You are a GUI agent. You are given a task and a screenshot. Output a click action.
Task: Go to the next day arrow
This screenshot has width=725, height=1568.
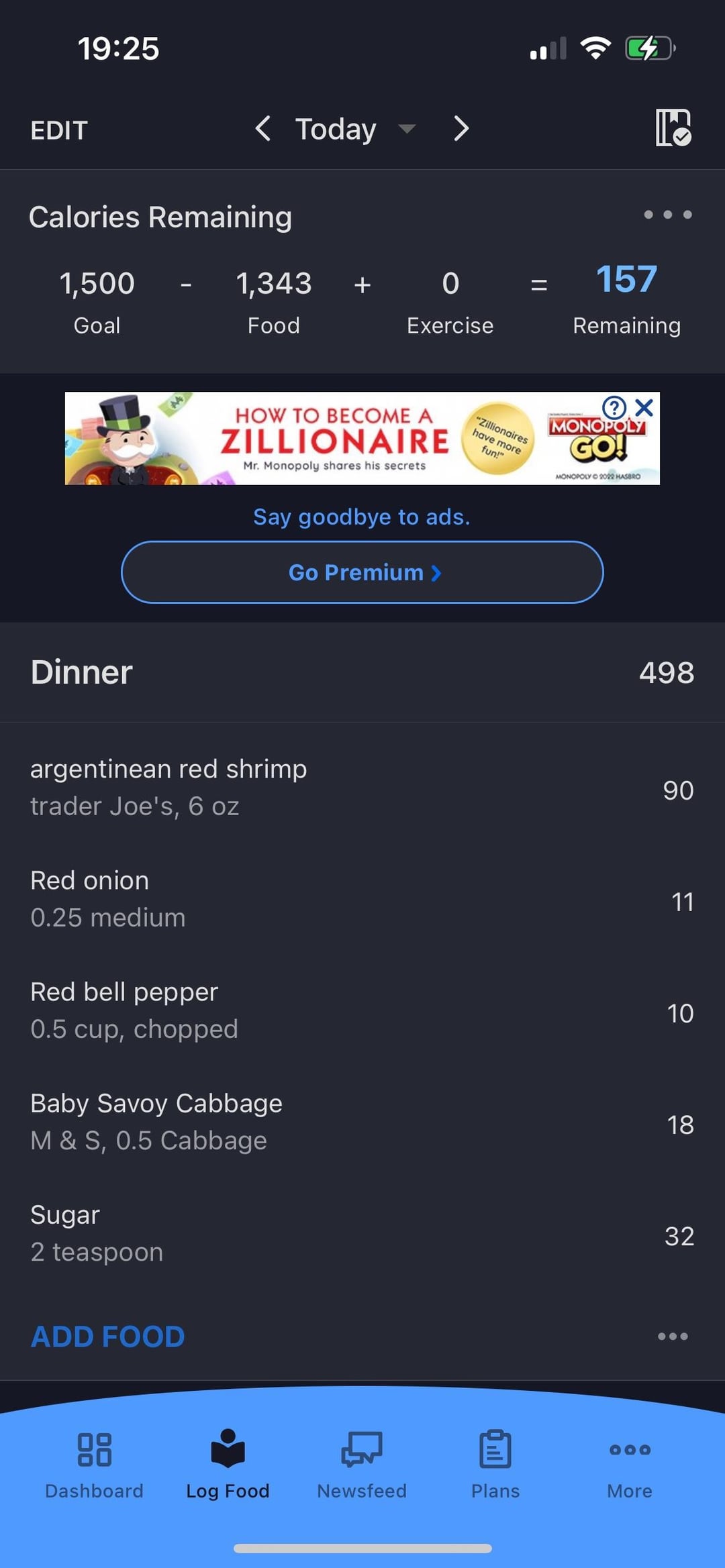[x=461, y=128]
